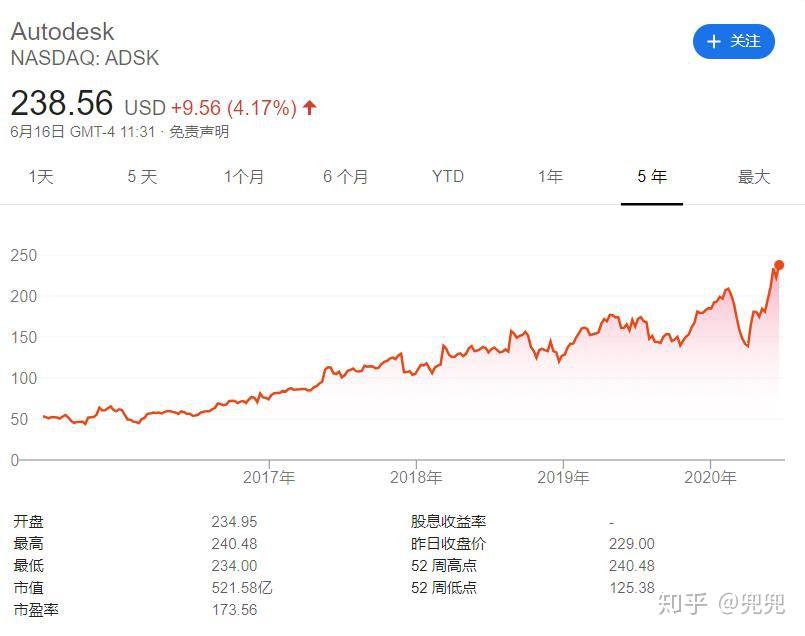Open the 免责声明 disclaimer link
The image size is (805, 636).
199,132
